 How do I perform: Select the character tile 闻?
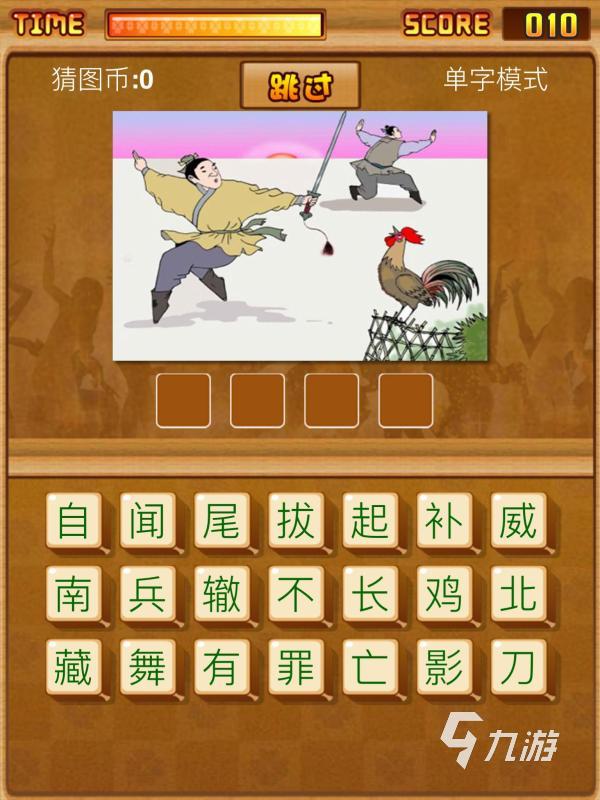coord(147,520)
